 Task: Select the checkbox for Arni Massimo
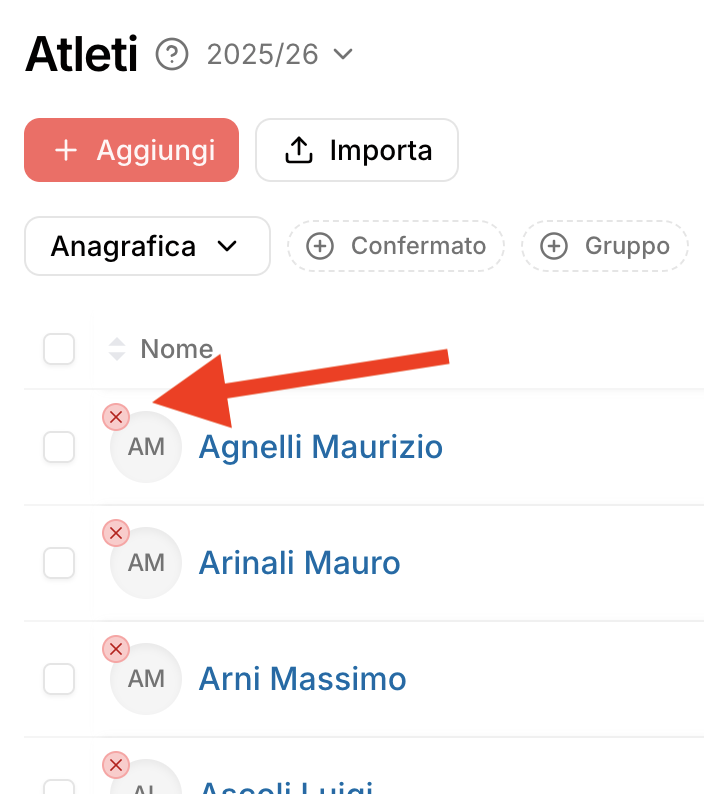click(x=59, y=679)
